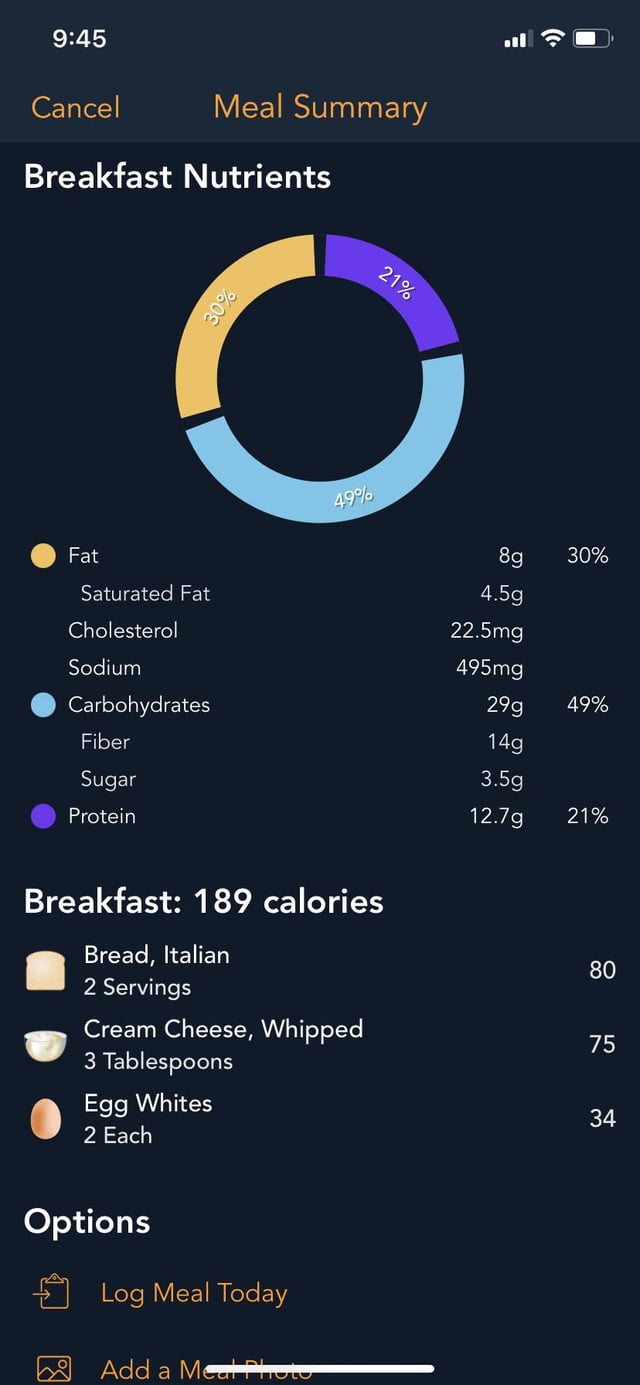Select Log Meal Today option

[320, 1293]
